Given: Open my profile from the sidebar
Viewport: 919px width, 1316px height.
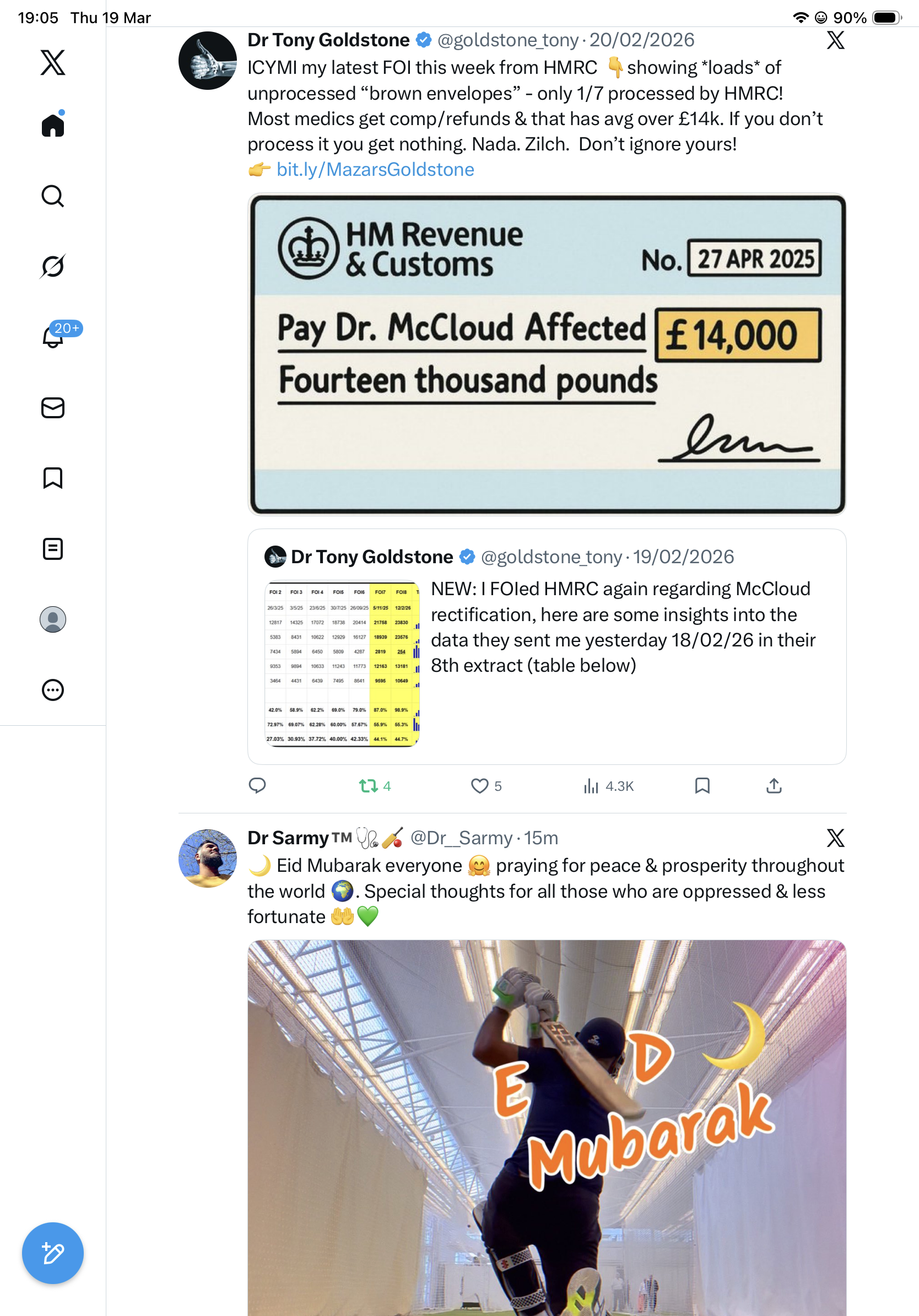Looking at the screenshot, I should tap(53, 619).
